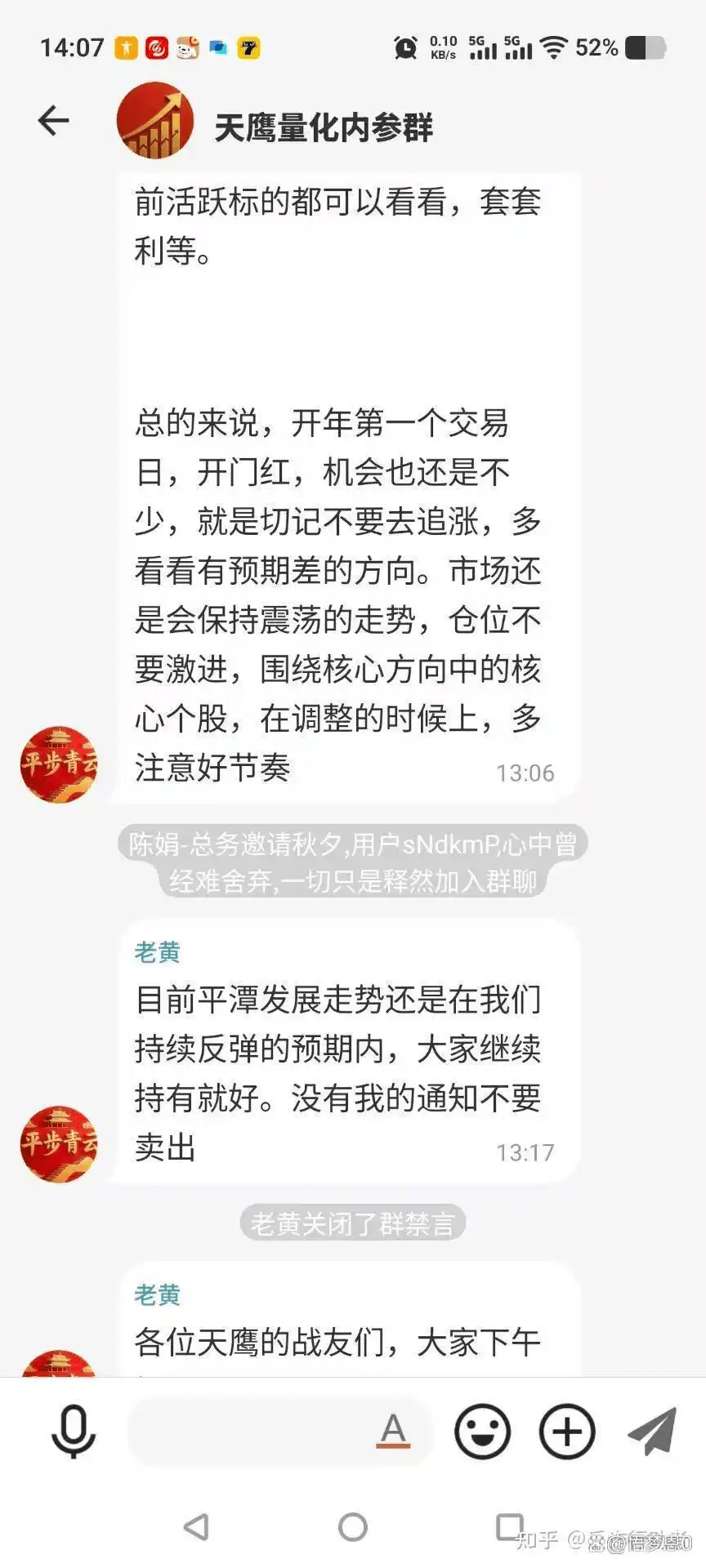
Task: Open the plus attachment menu
Action: pyautogui.click(x=567, y=1431)
